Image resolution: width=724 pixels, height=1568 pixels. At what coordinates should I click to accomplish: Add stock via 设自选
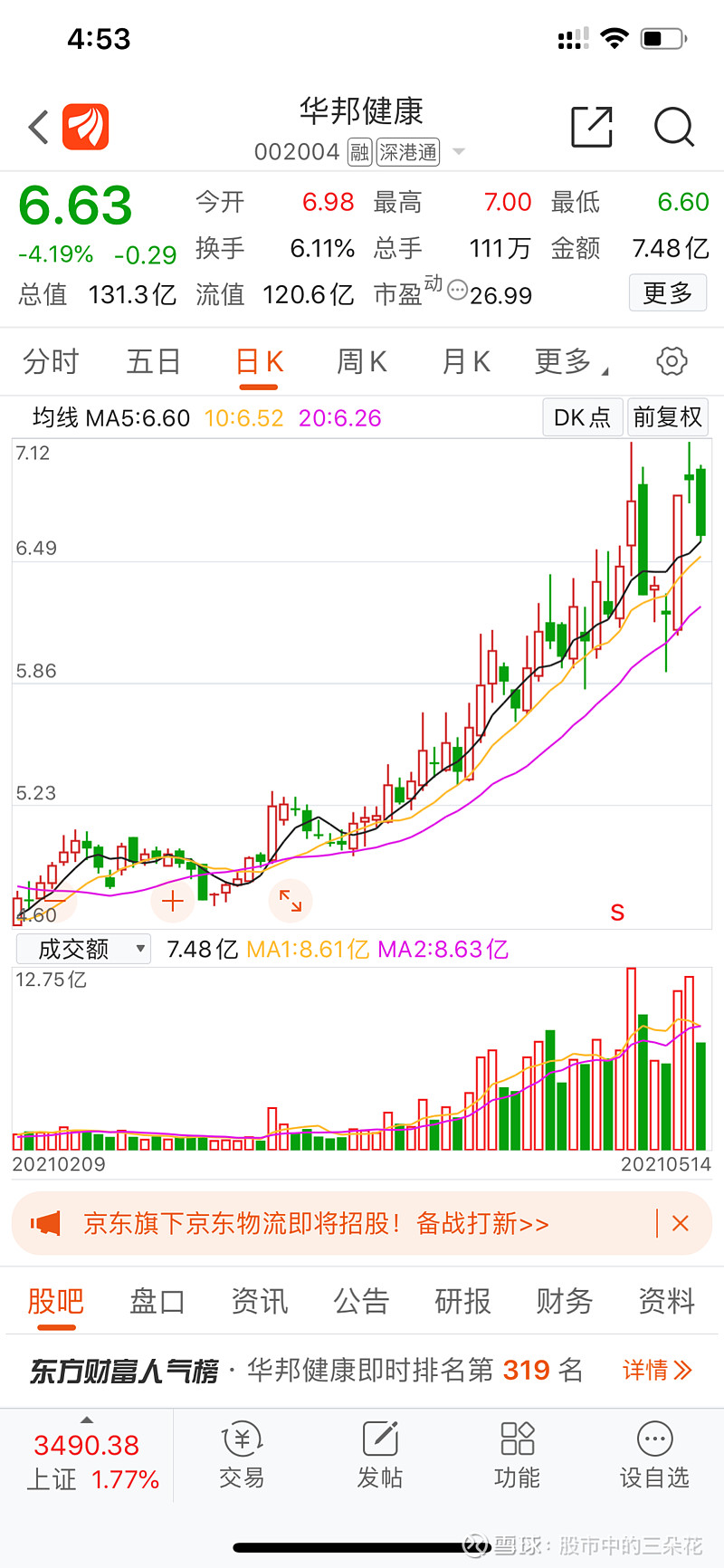tap(654, 1456)
